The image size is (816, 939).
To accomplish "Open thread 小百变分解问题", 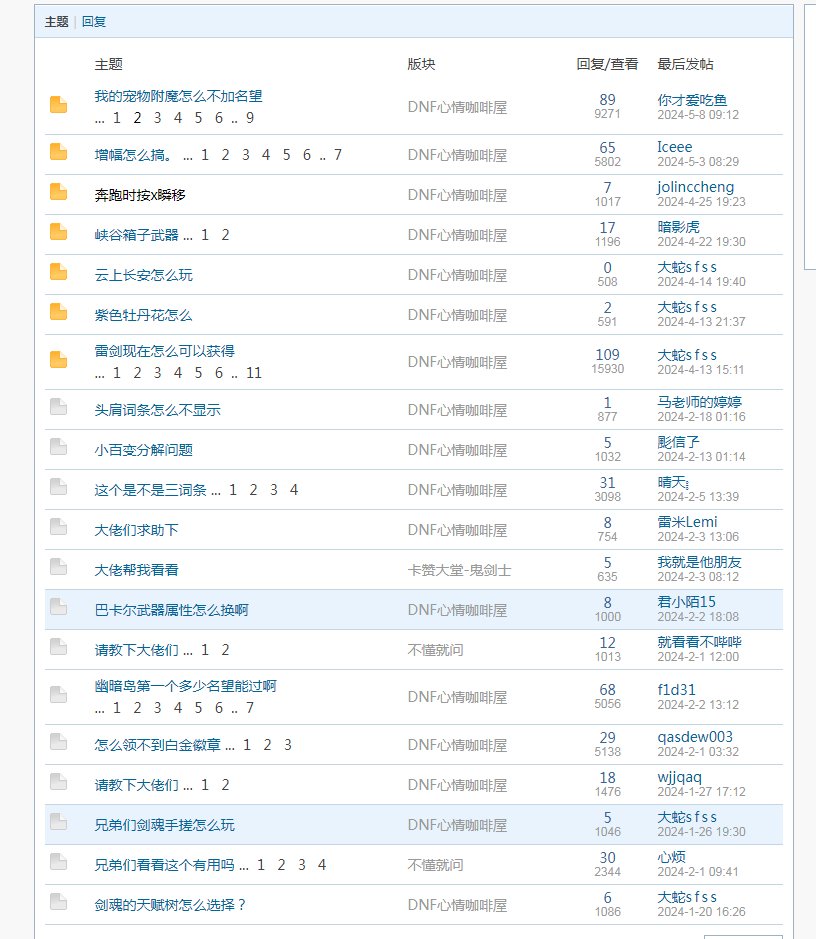I will (x=143, y=450).
